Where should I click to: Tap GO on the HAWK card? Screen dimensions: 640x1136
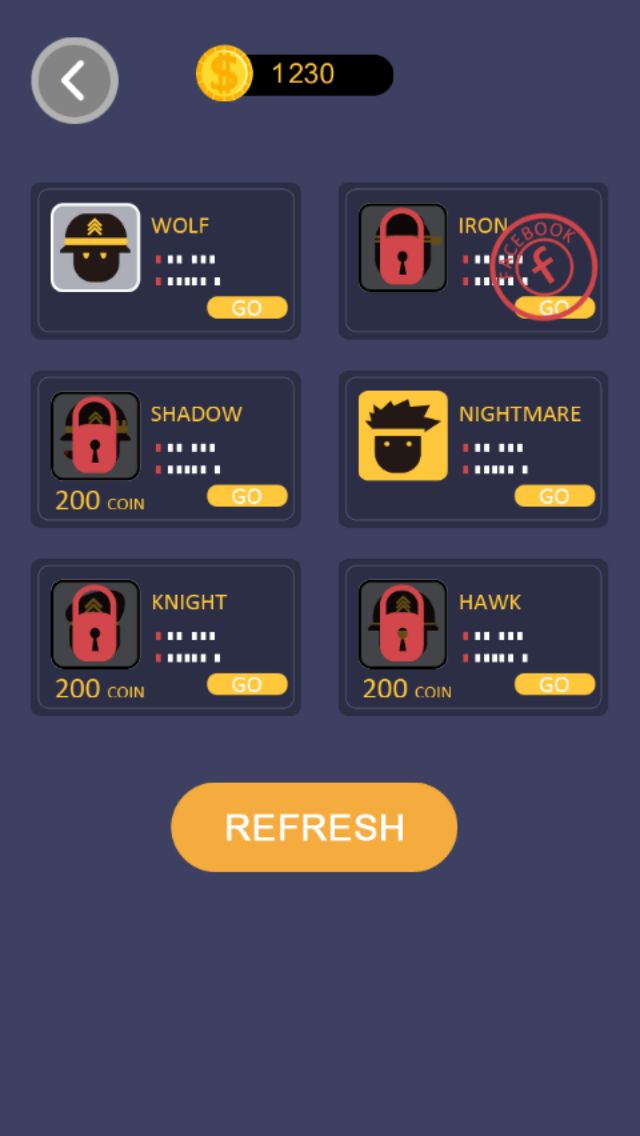pyautogui.click(x=554, y=685)
